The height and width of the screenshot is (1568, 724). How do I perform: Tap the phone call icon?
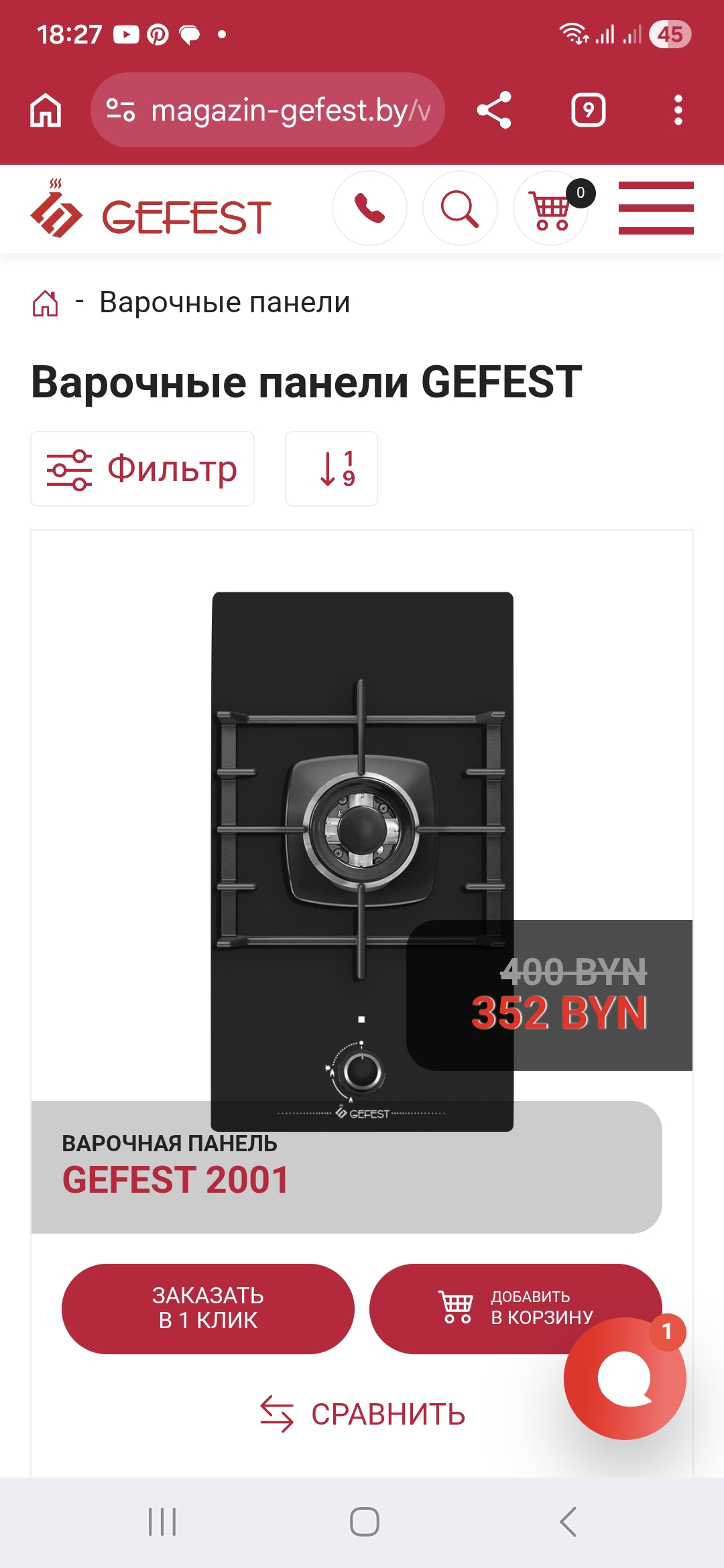pyautogui.click(x=369, y=208)
